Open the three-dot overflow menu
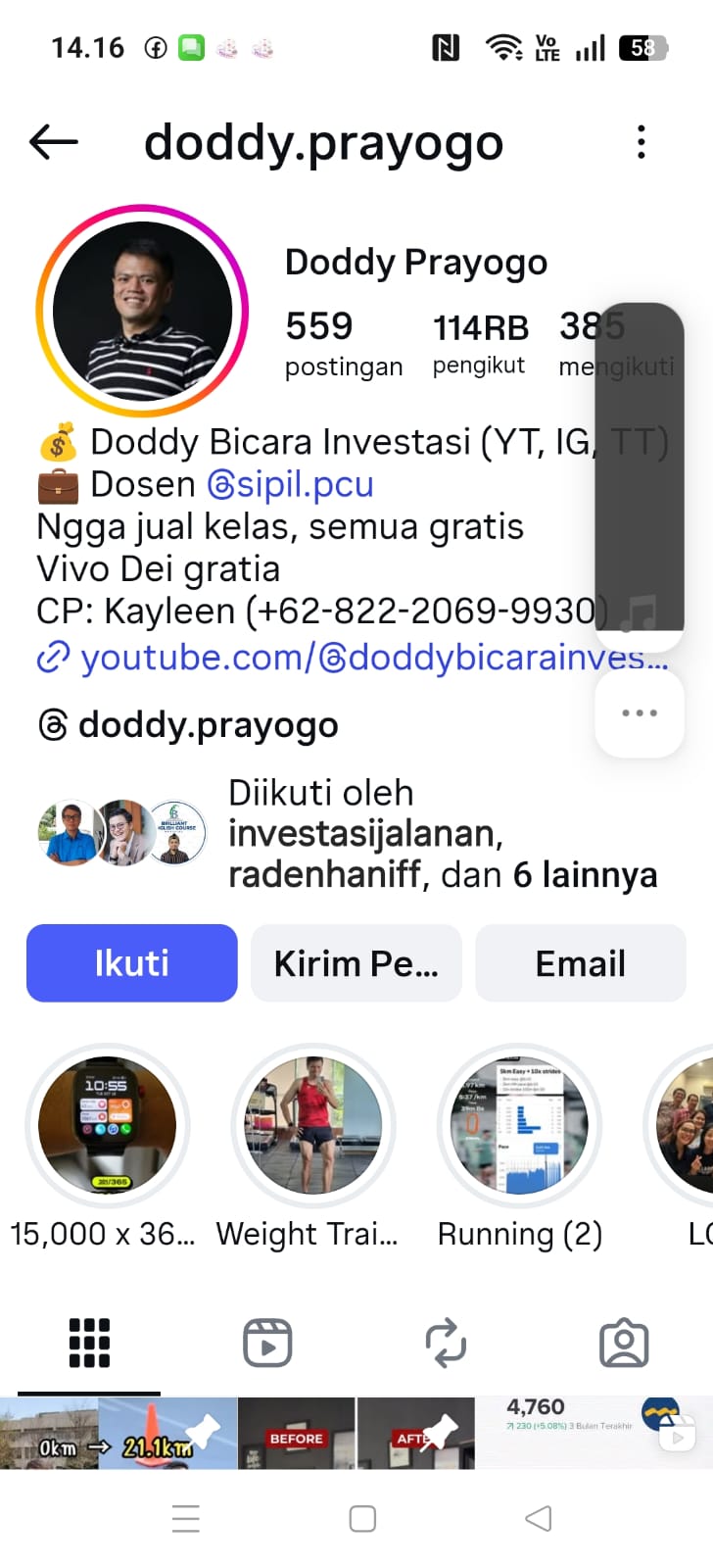The width and height of the screenshot is (713, 1568). (641, 143)
